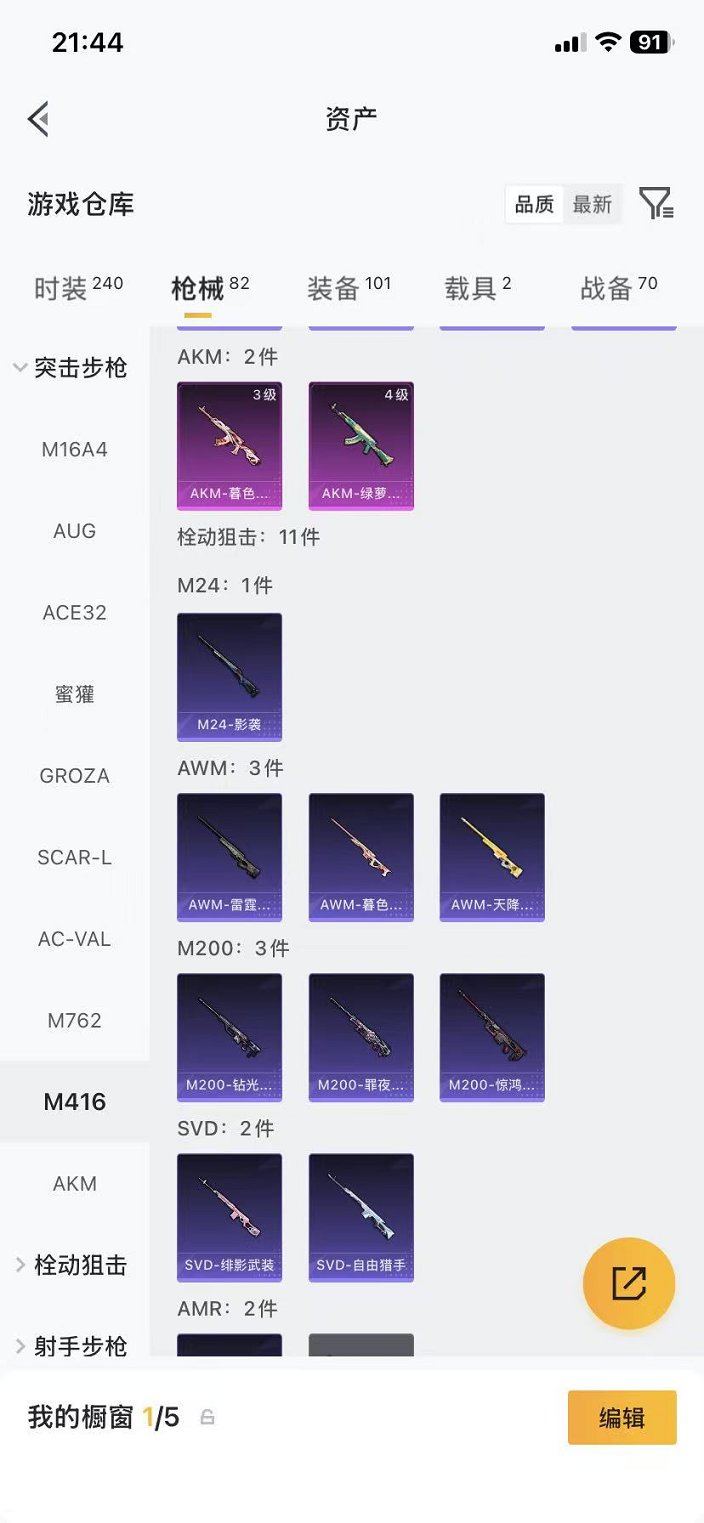Select M16A4 in the sidebar
704x1523 pixels.
pyautogui.click(x=74, y=450)
